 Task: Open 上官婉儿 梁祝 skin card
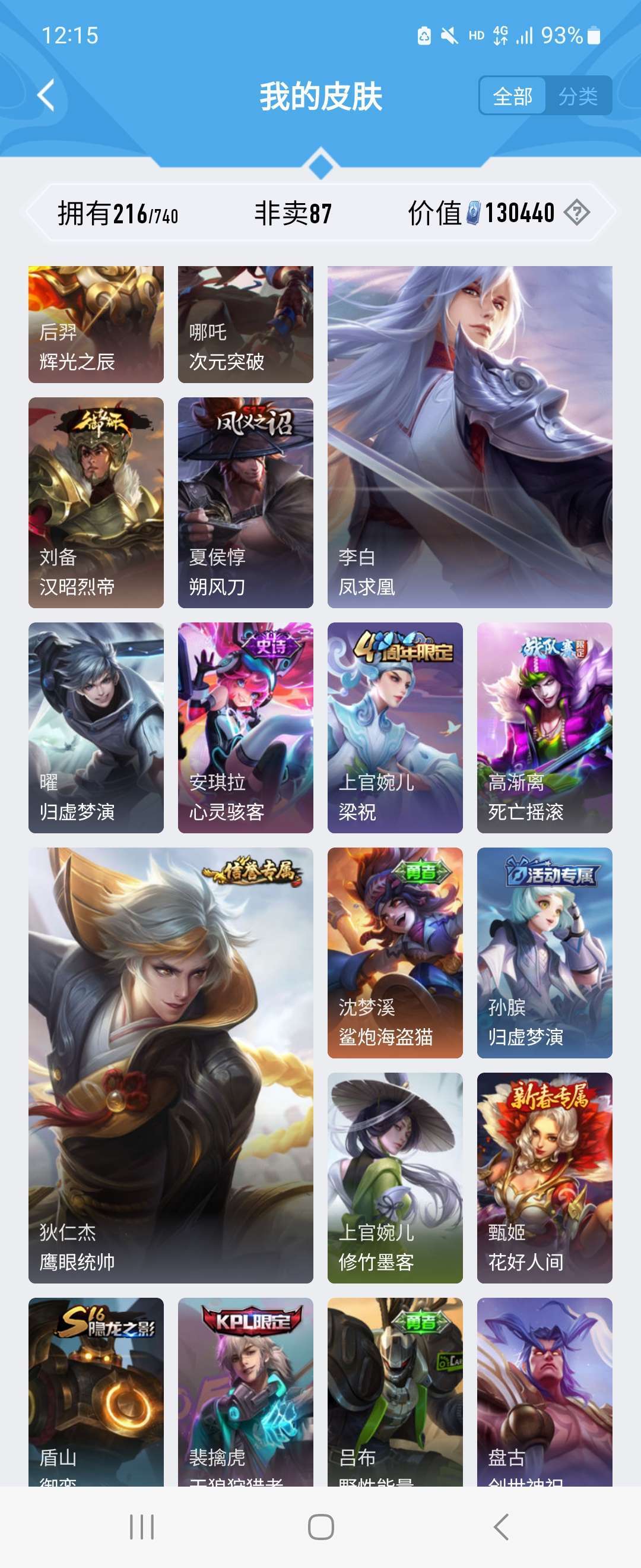pos(395,728)
